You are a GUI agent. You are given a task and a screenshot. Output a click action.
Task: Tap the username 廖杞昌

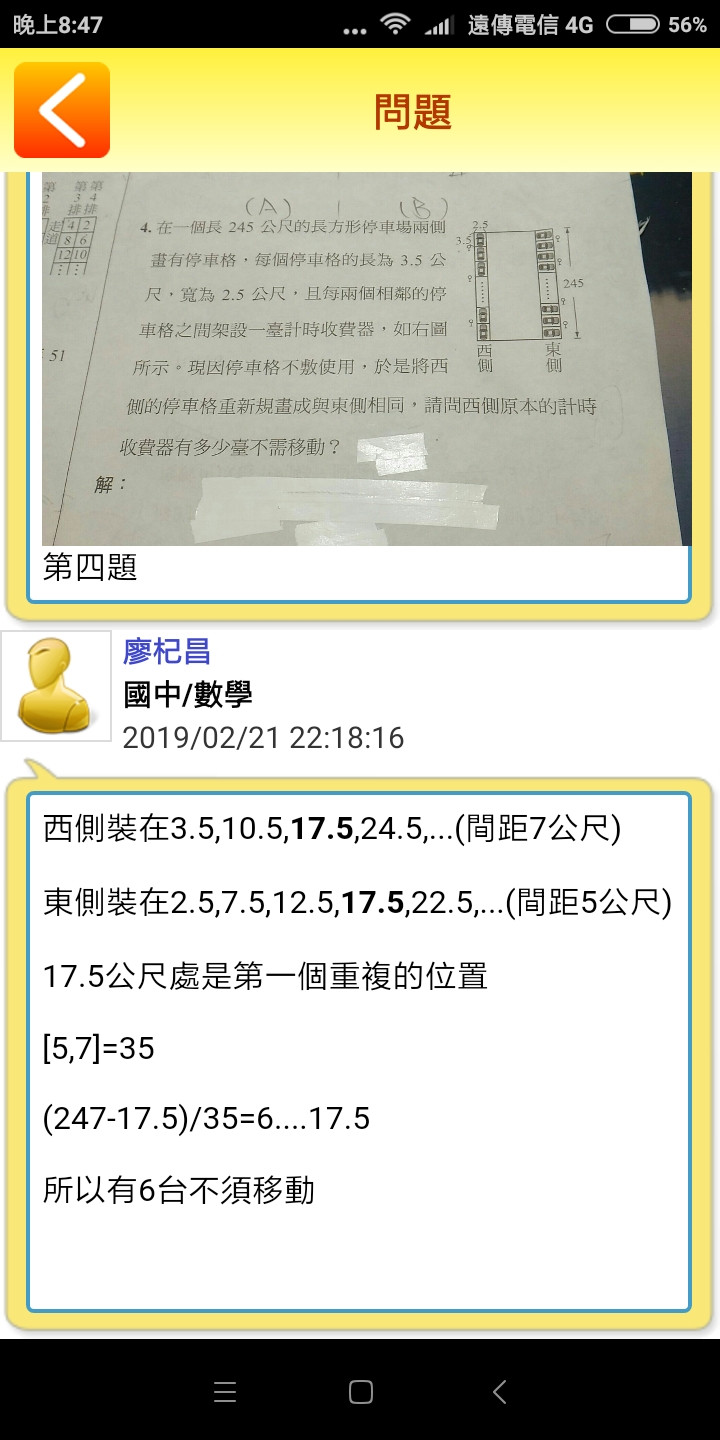pyautogui.click(x=167, y=652)
